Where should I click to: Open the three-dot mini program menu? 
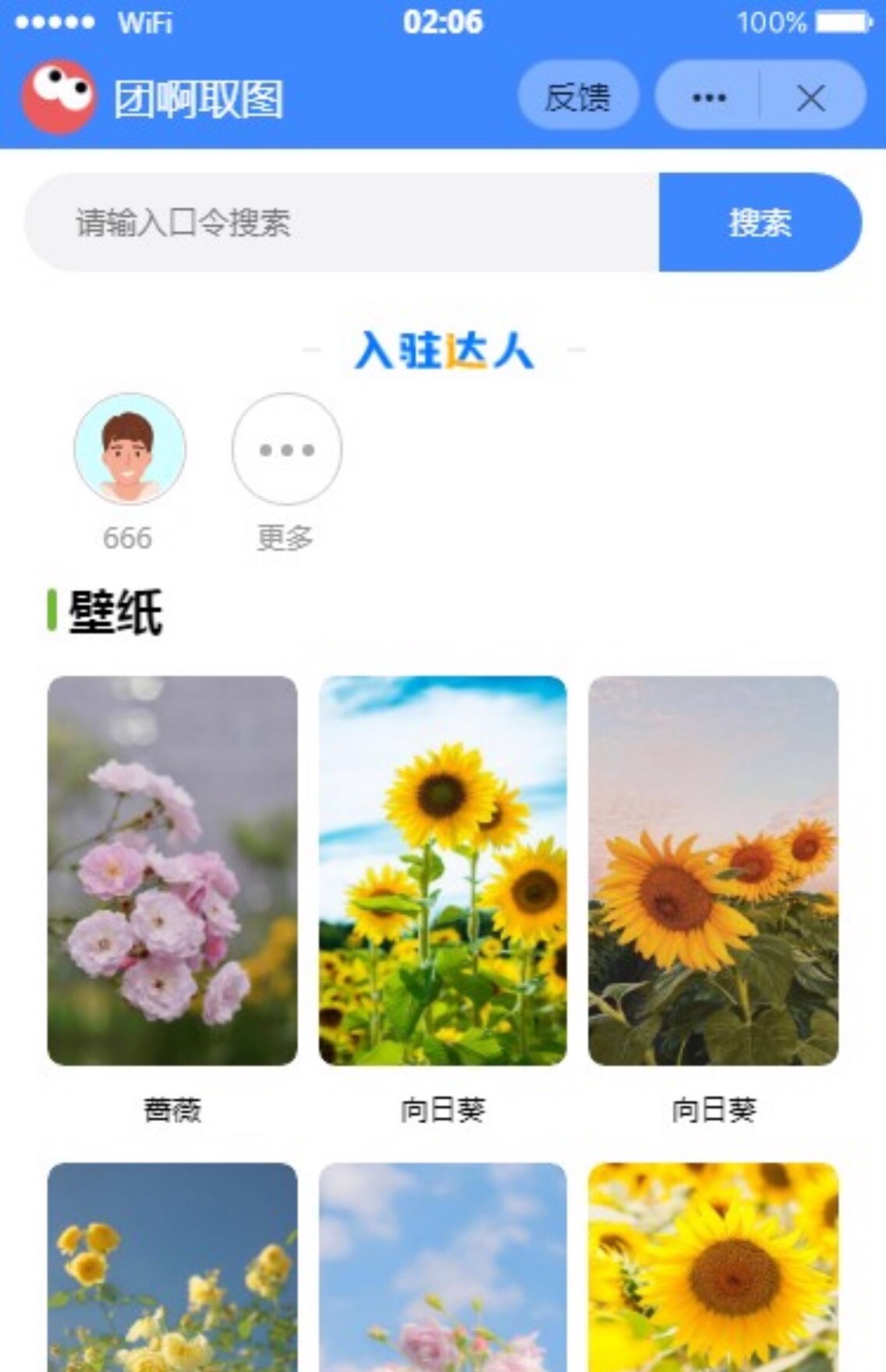coord(708,97)
